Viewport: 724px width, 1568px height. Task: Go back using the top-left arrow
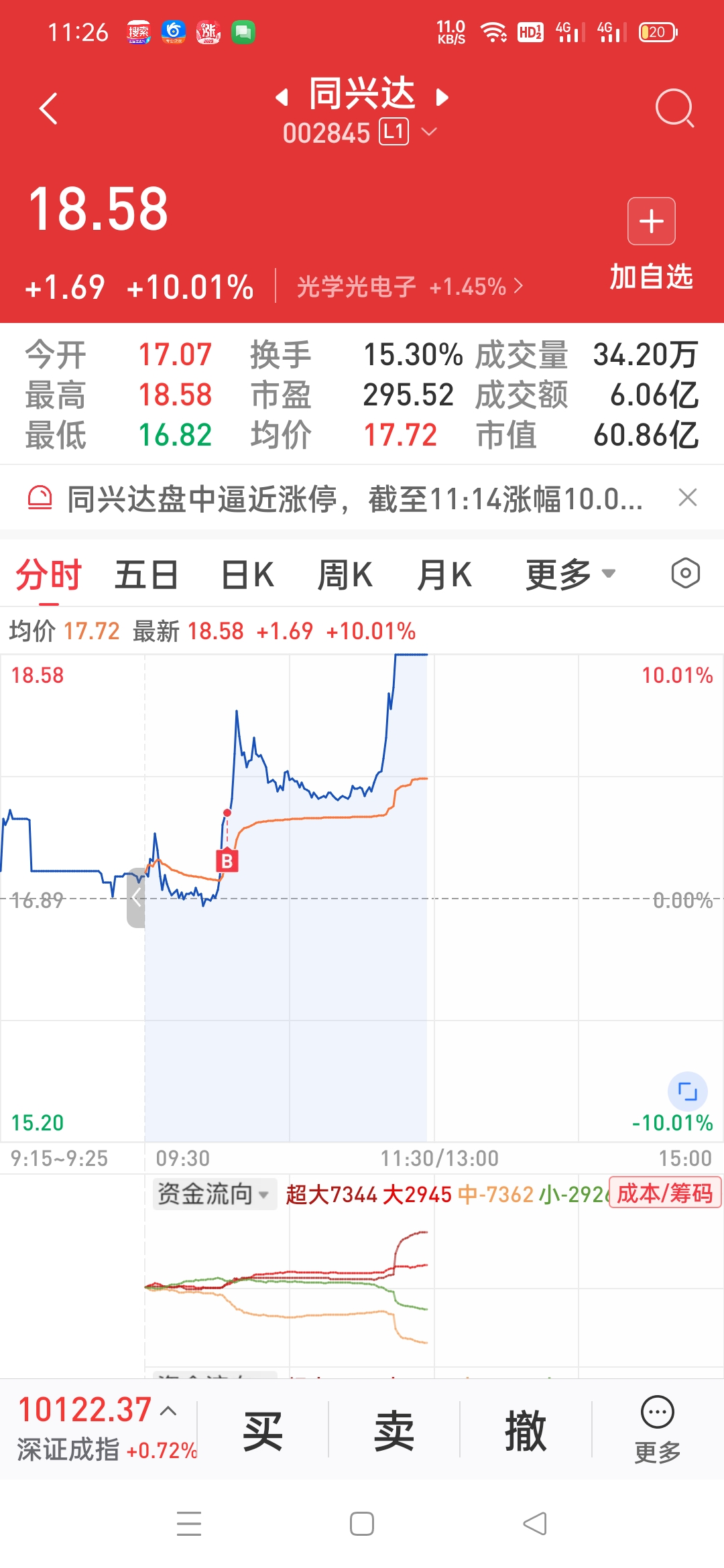(48, 109)
